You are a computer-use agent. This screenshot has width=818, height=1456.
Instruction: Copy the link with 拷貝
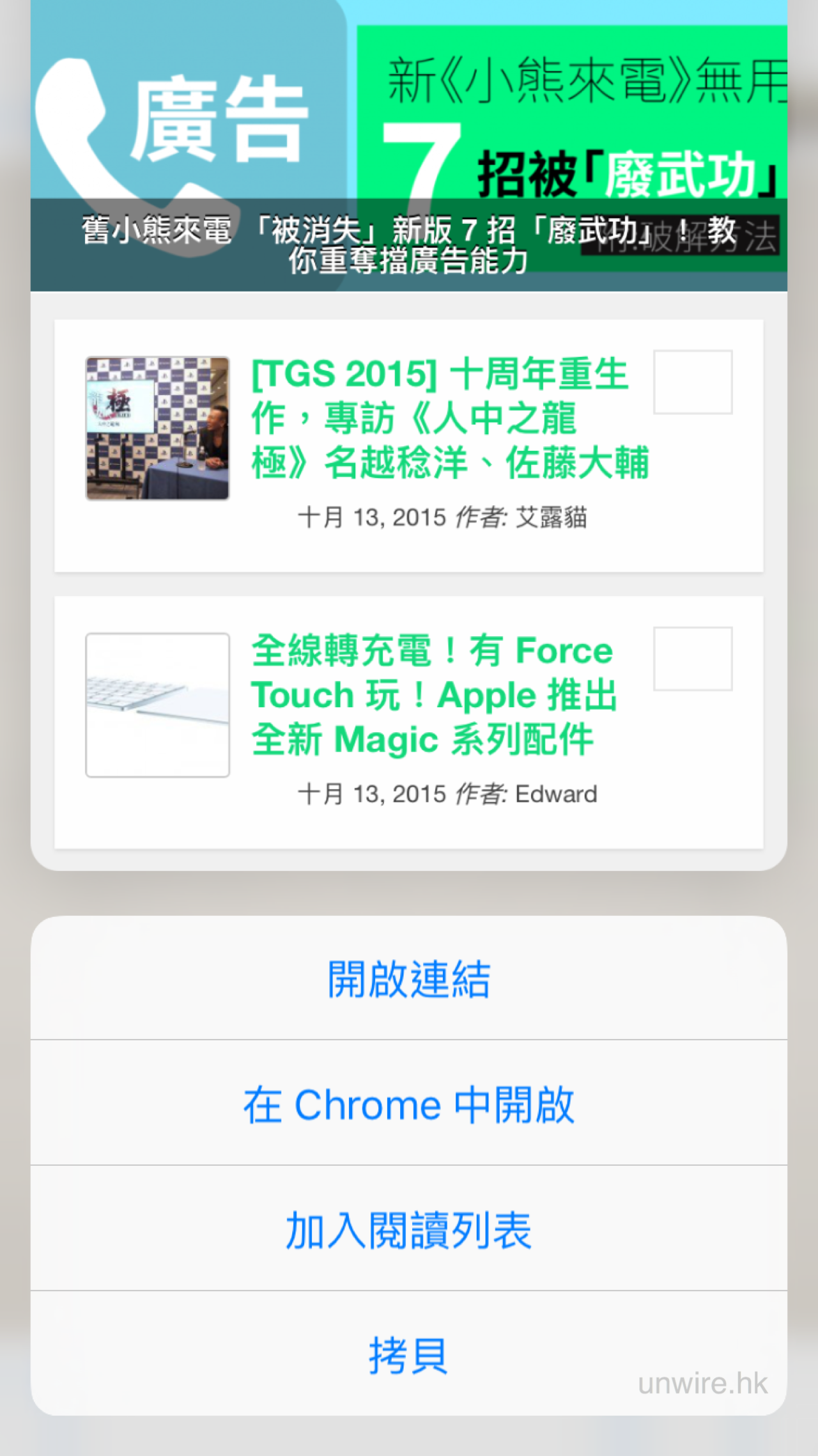[x=409, y=1354]
